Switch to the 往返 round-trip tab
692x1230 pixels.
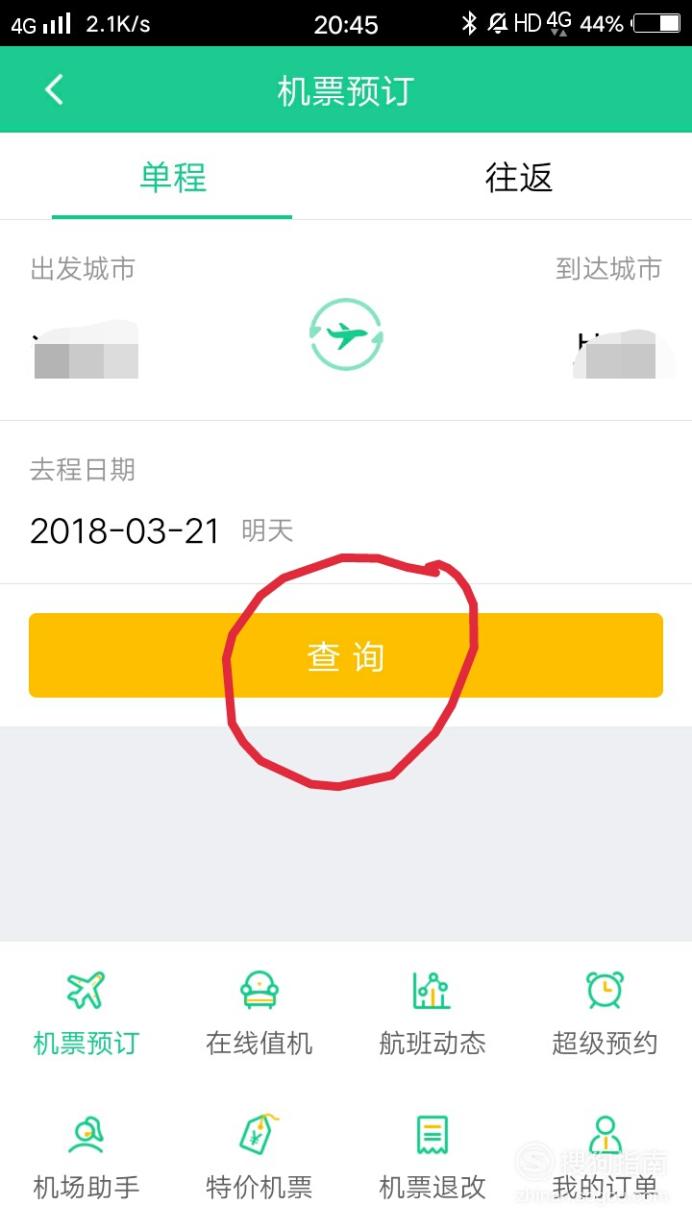pos(519,177)
